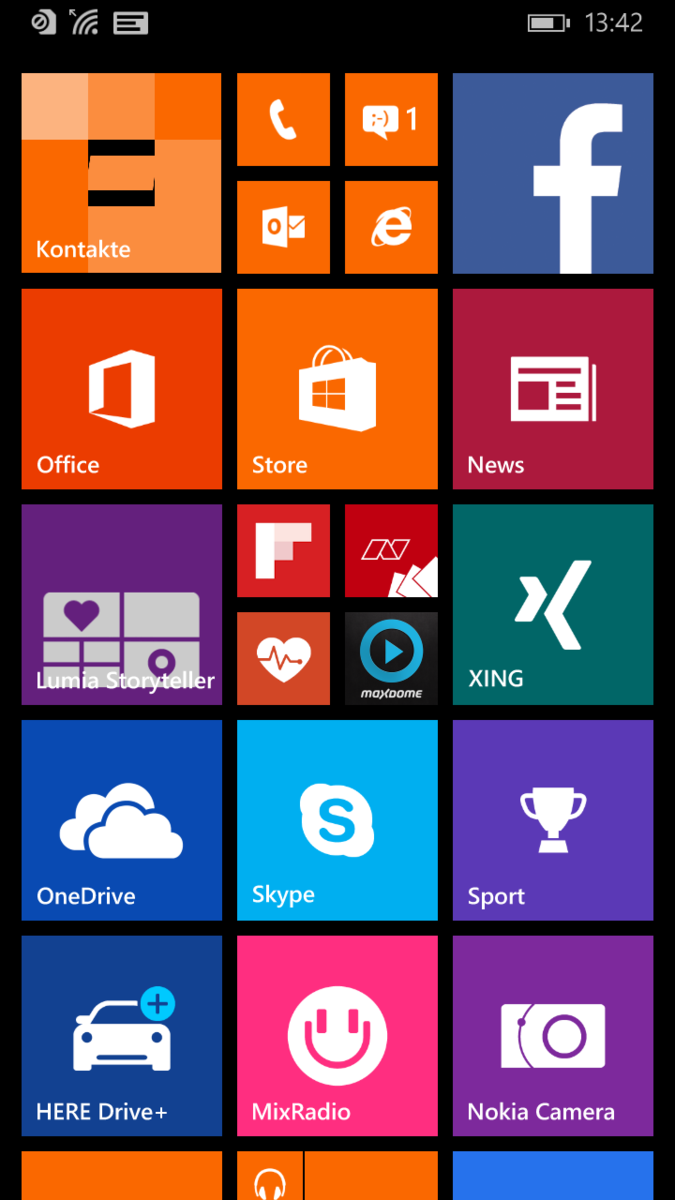
Task: Launch the phone dialer tile
Action: coord(283,119)
